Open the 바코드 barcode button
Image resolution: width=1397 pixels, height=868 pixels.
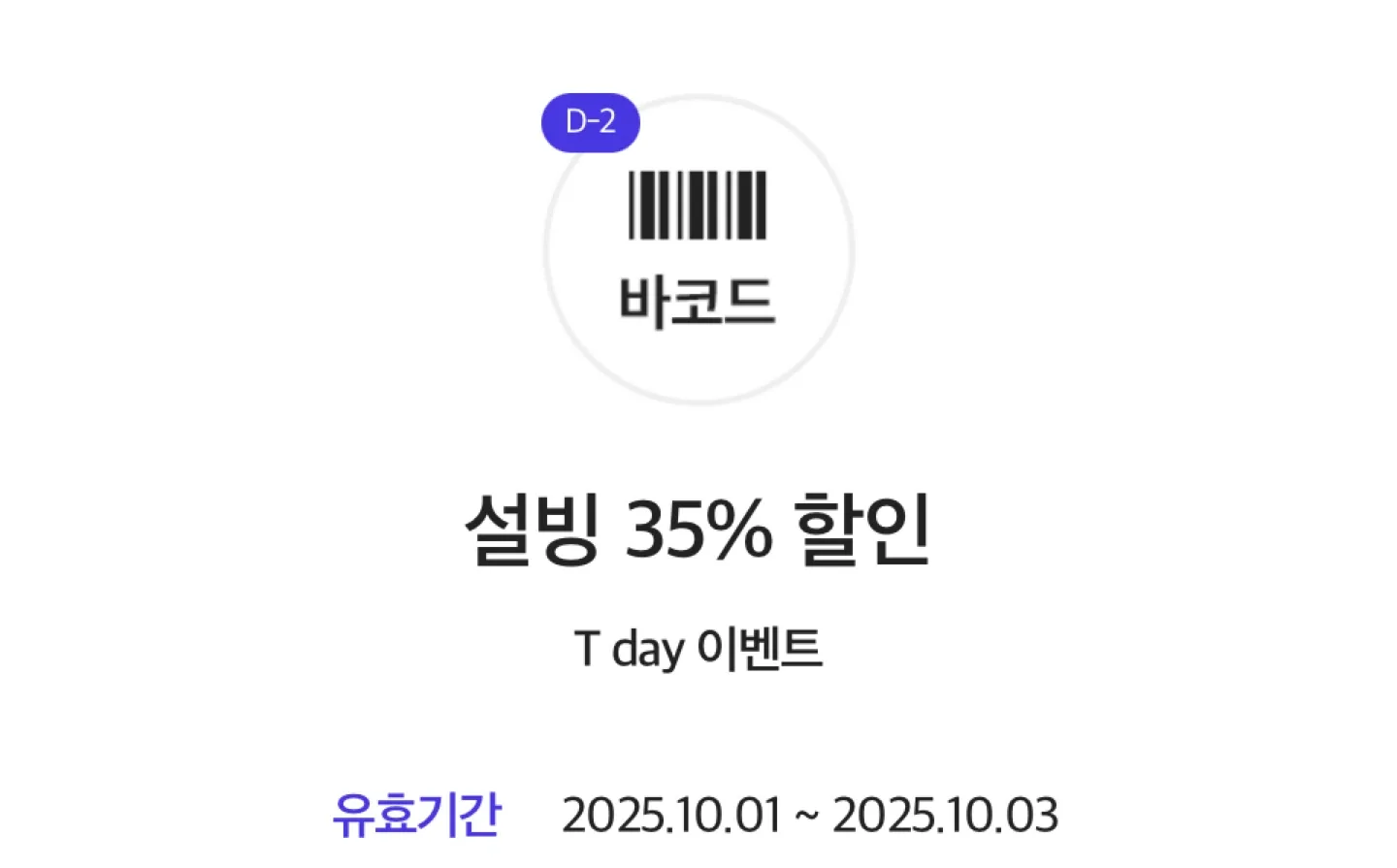pyautogui.click(x=698, y=250)
